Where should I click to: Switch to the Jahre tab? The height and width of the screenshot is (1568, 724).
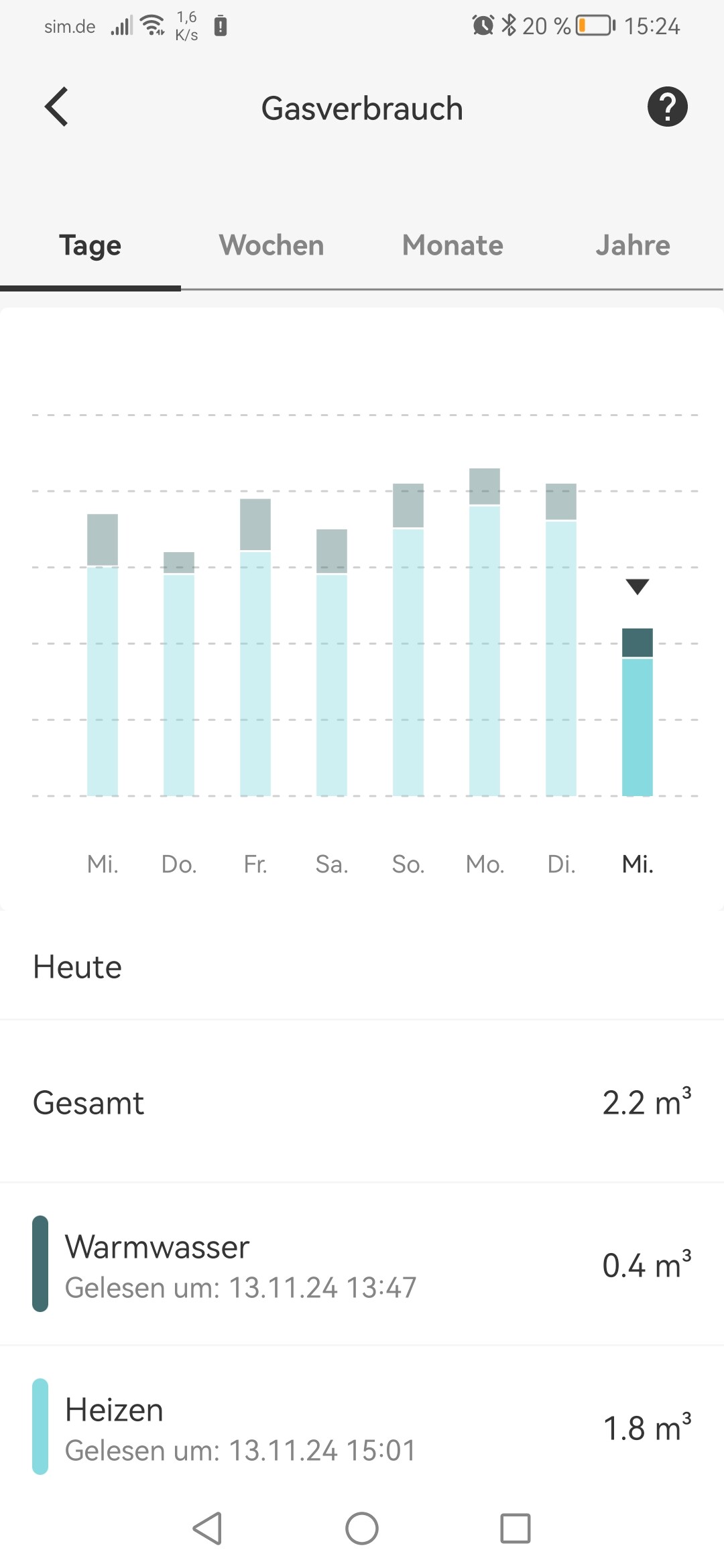(633, 245)
